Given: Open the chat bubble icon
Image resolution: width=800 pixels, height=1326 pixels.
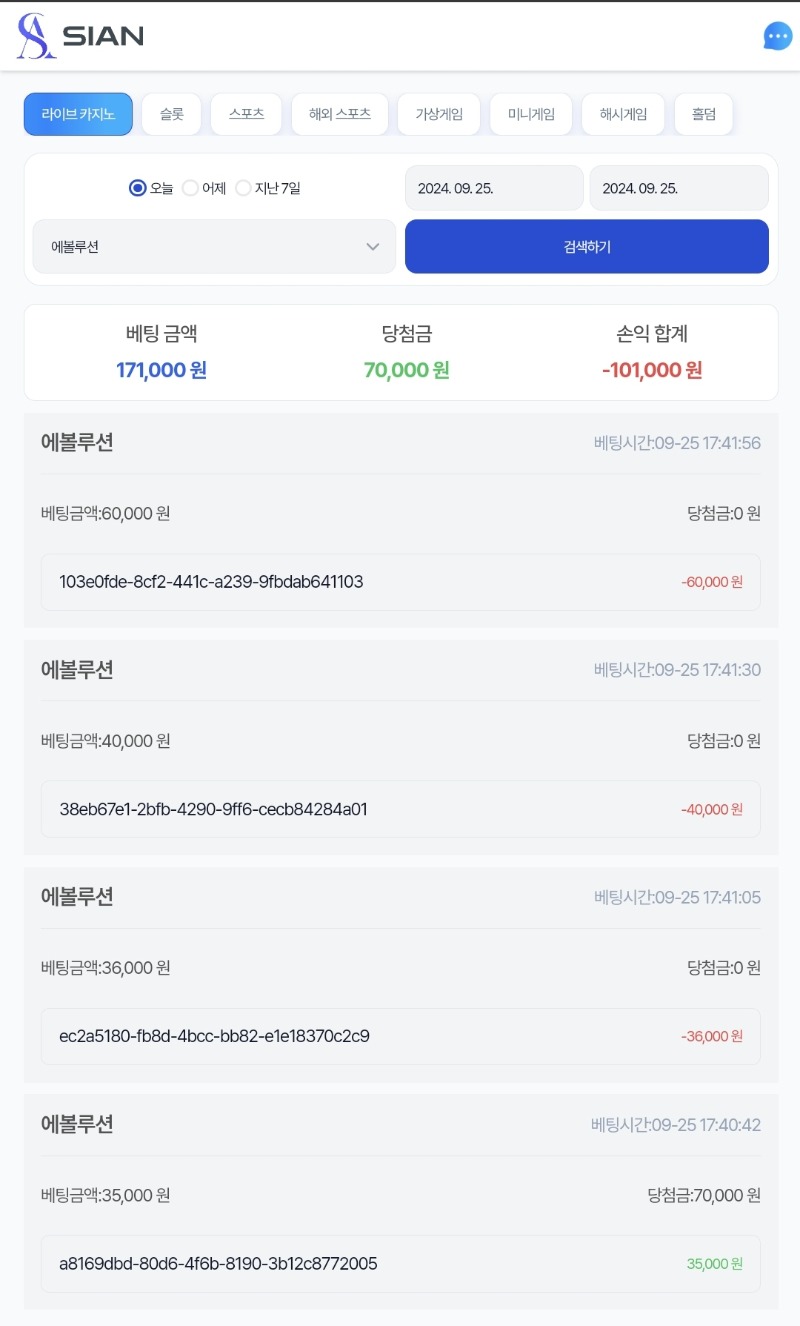Looking at the screenshot, I should point(777,36).
